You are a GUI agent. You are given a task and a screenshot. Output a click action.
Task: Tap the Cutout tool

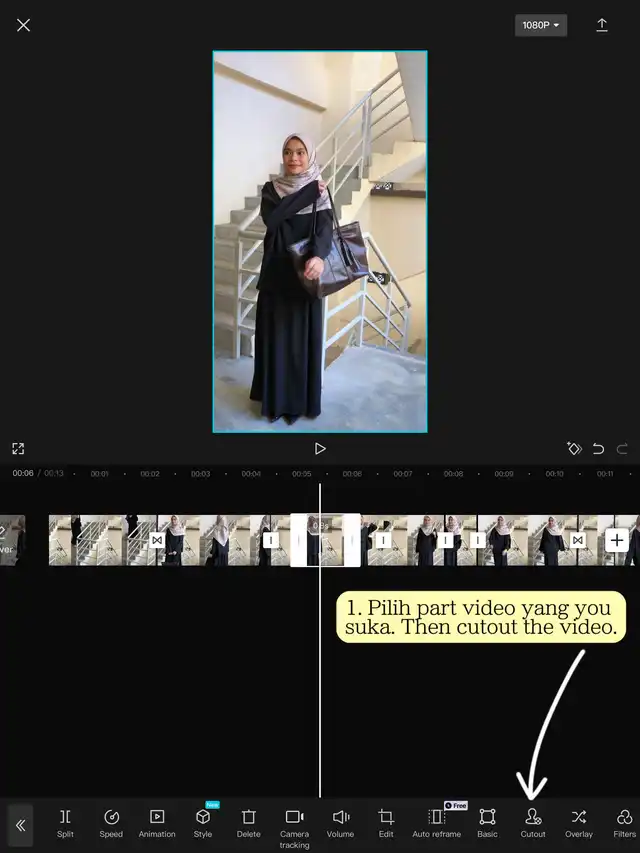click(x=533, y=822)
